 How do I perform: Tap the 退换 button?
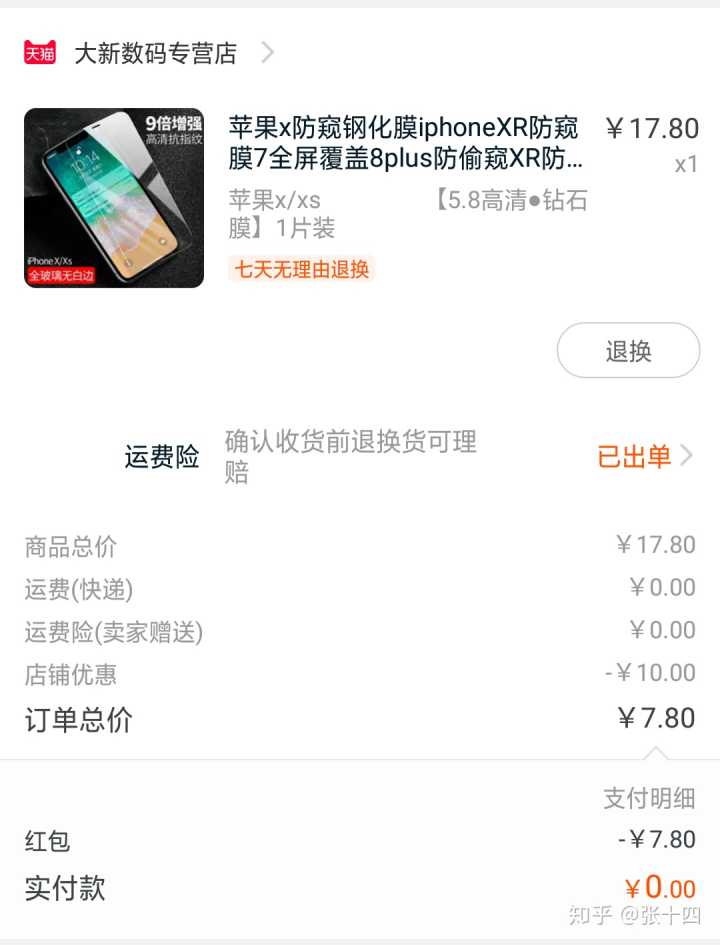point(628,351)
